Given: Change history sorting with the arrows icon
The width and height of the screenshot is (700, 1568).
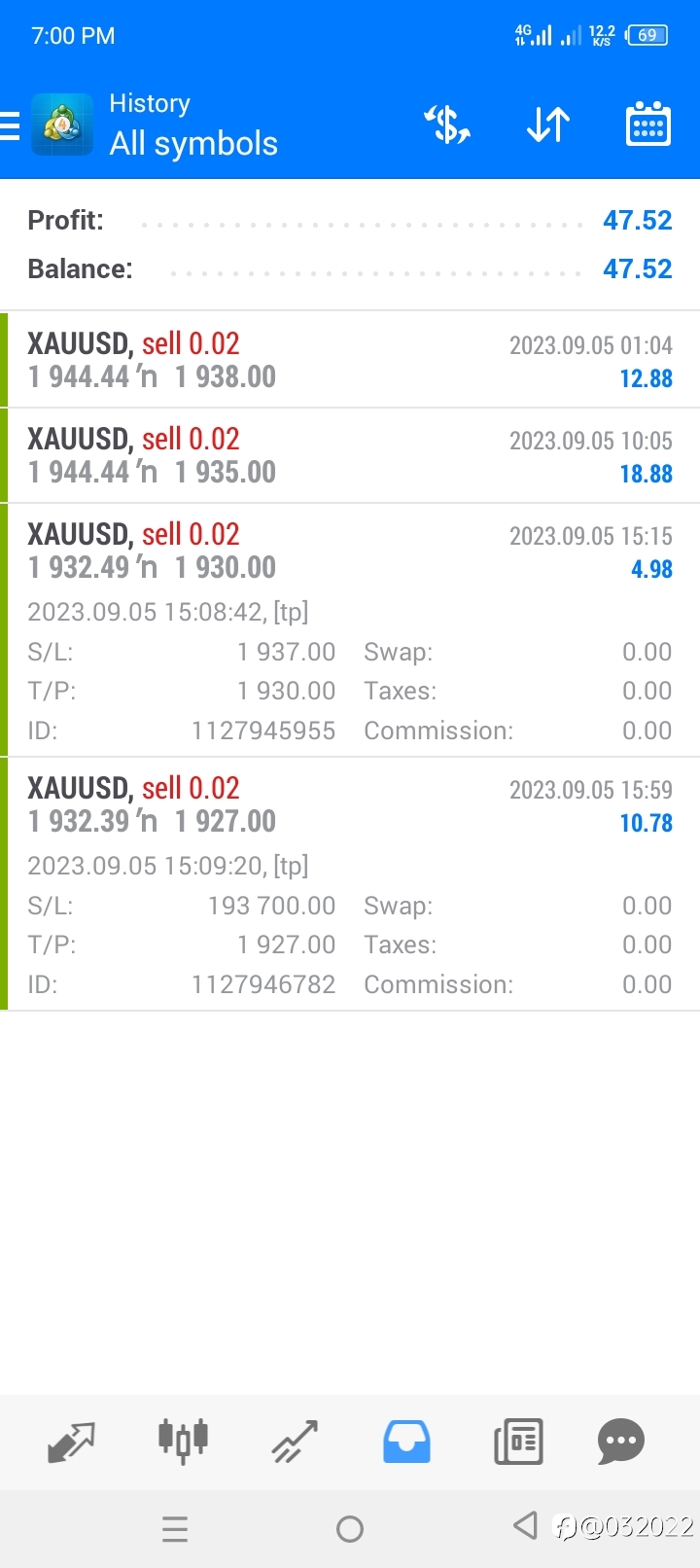Looking at the screenshot, I should (548, 125).
